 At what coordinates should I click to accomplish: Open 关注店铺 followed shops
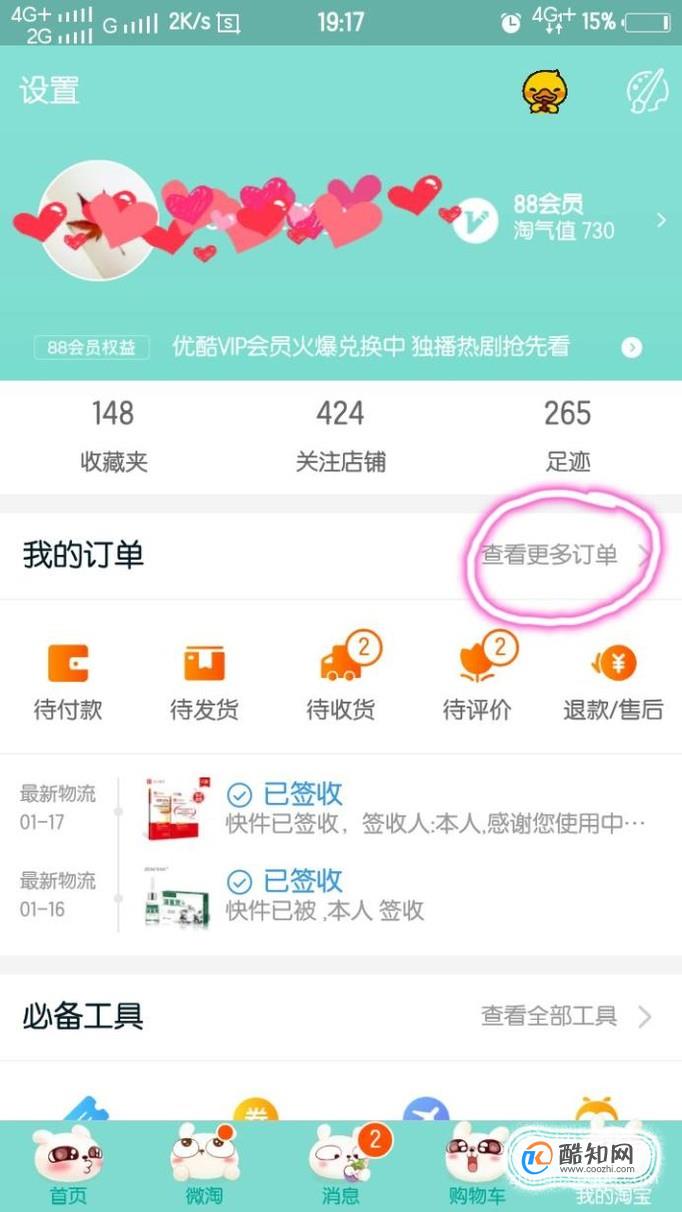pos(340,436)
